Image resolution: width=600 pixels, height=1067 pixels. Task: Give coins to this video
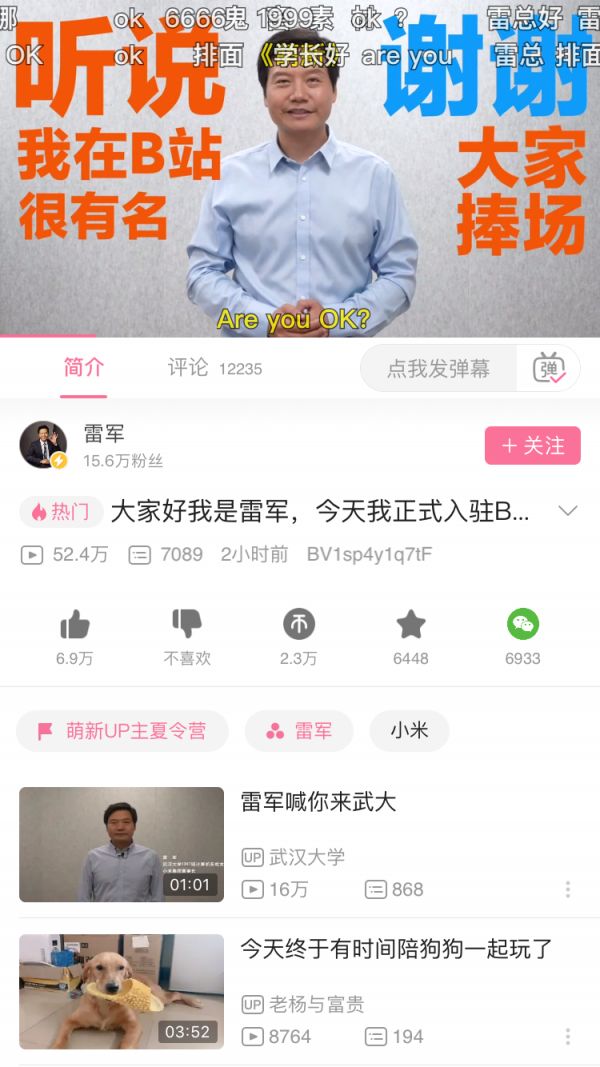tap(299, 625)
